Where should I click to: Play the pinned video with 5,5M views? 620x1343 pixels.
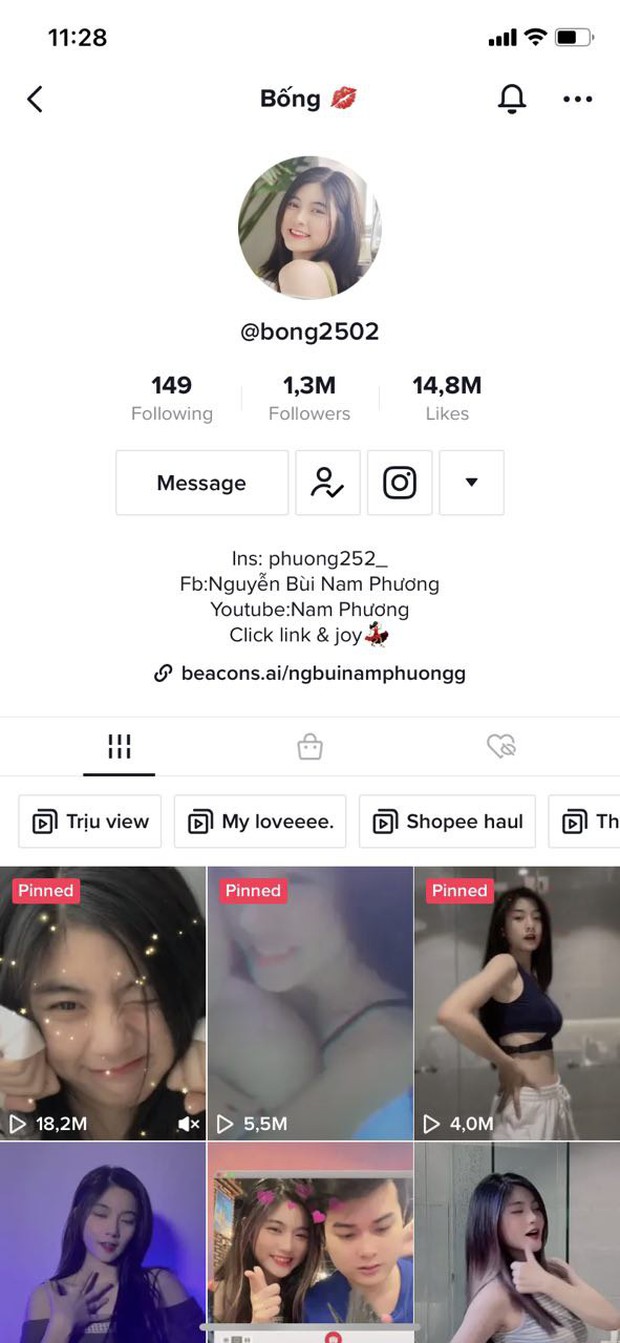click(x=310, y=1003)
